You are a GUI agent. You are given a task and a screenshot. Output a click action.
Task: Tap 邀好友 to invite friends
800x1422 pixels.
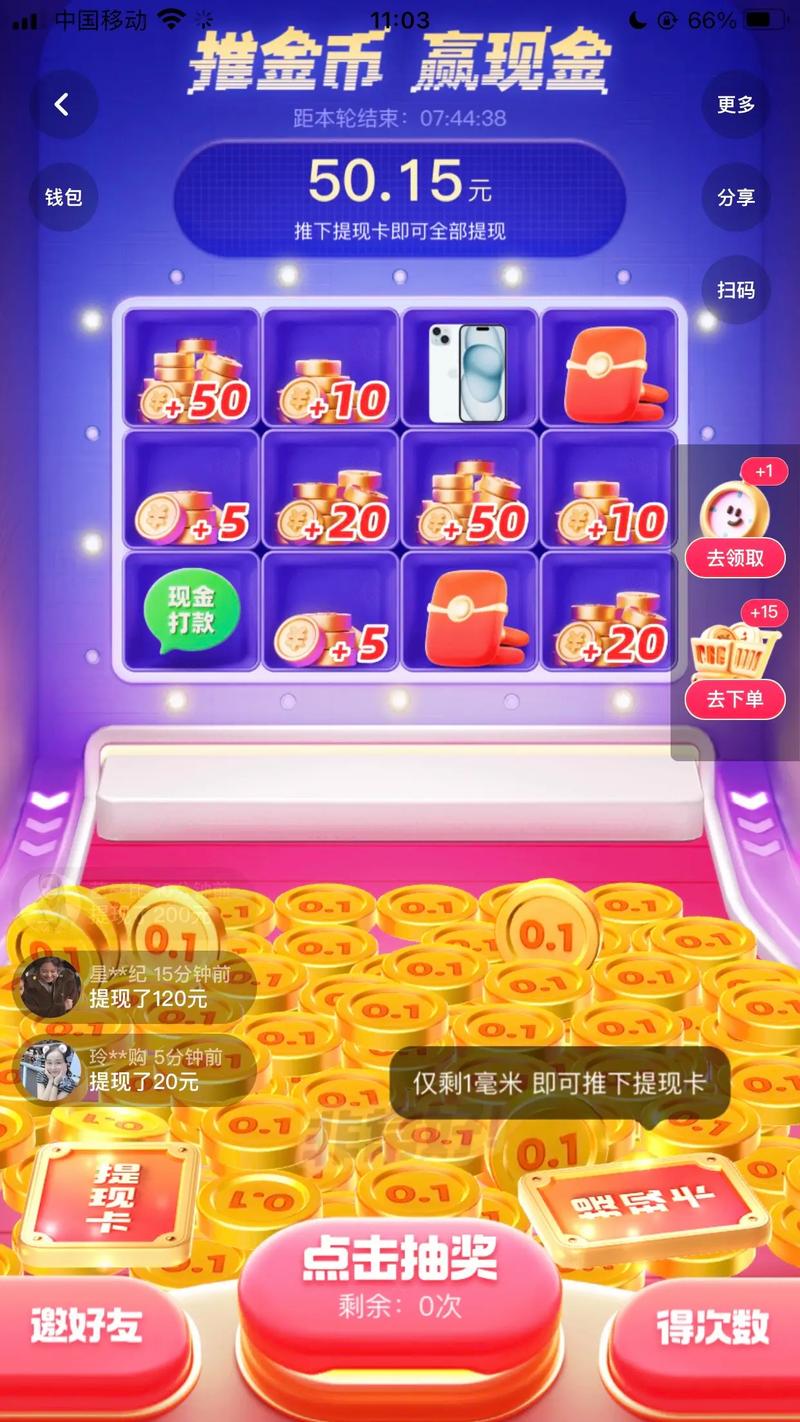87,1328
